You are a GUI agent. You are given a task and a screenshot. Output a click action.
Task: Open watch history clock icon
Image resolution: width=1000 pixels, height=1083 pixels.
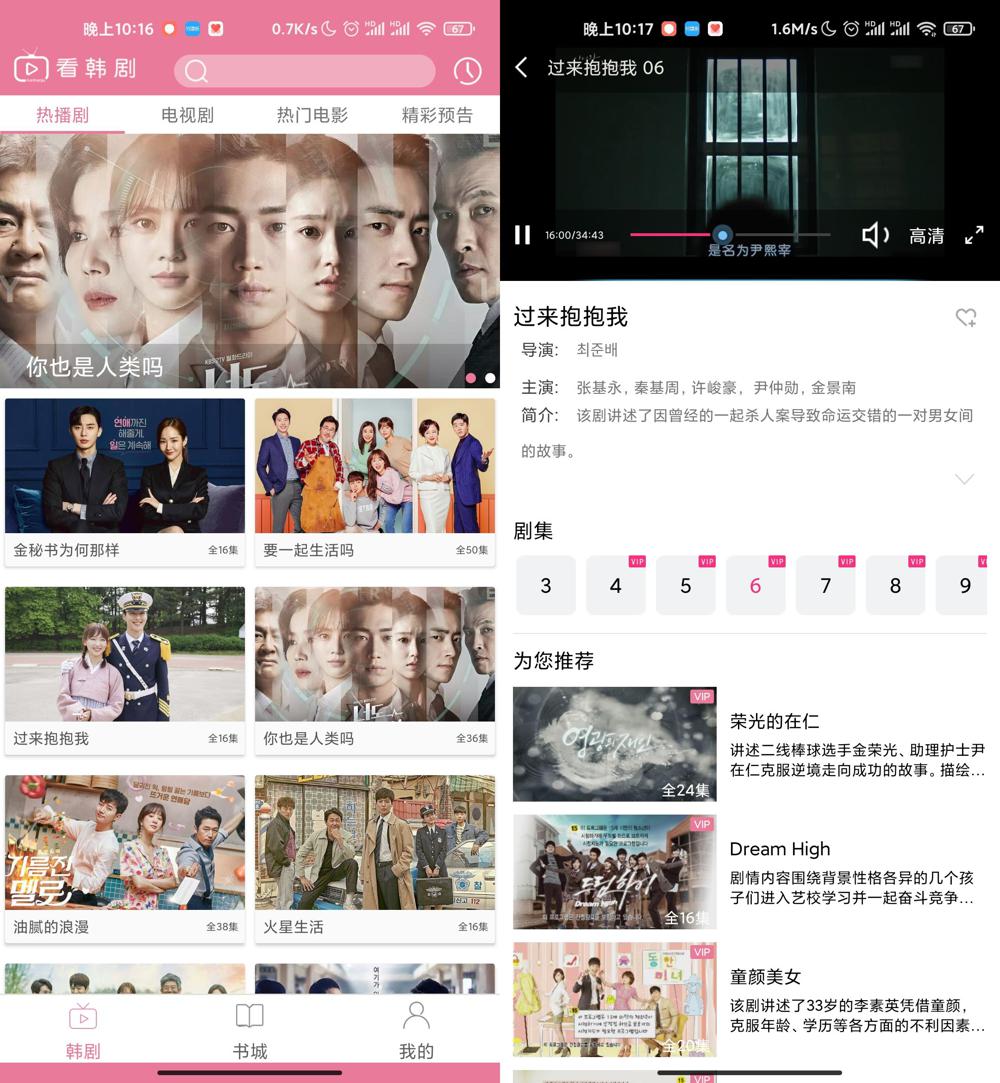pos(467,71)
